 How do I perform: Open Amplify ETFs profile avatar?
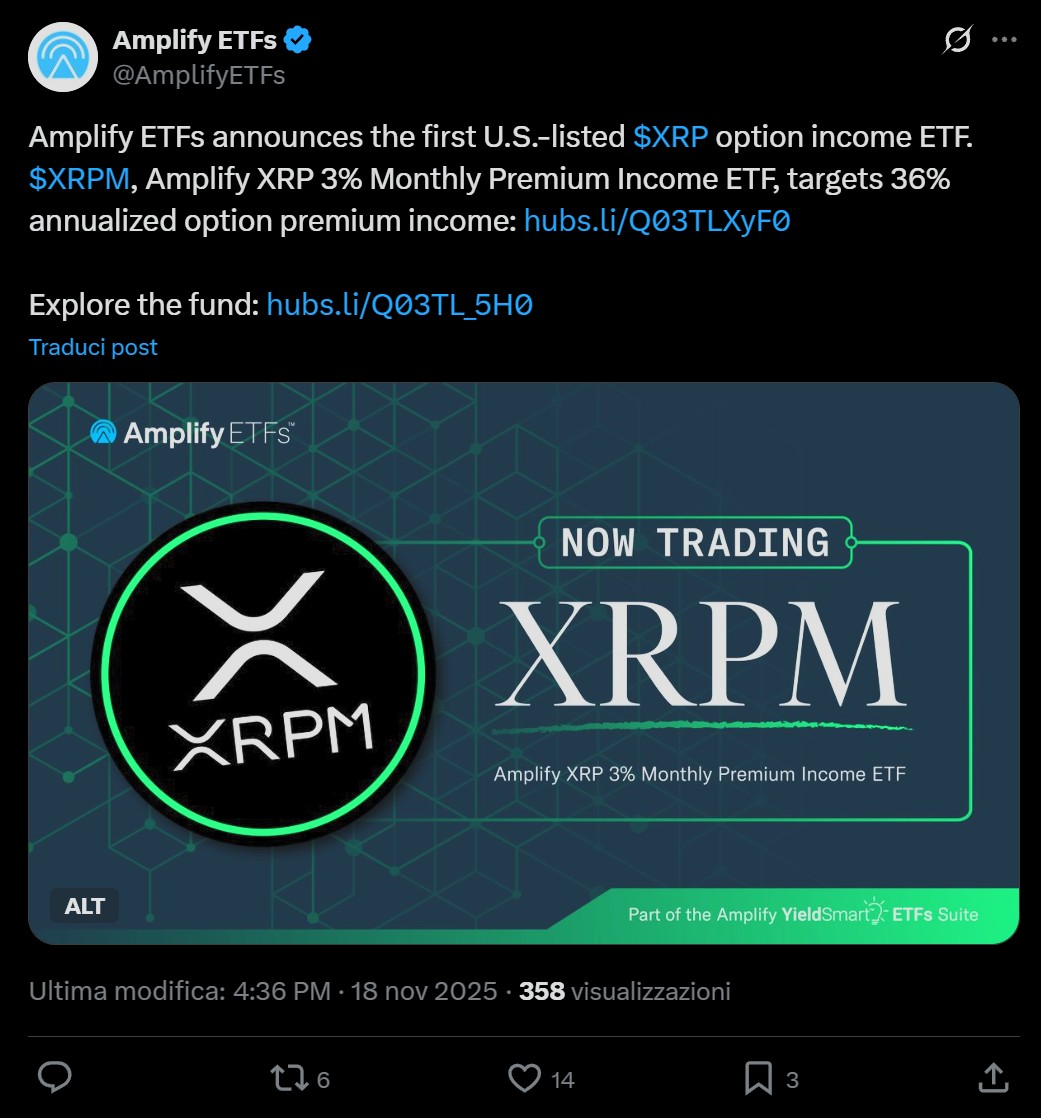coord(63,57)
